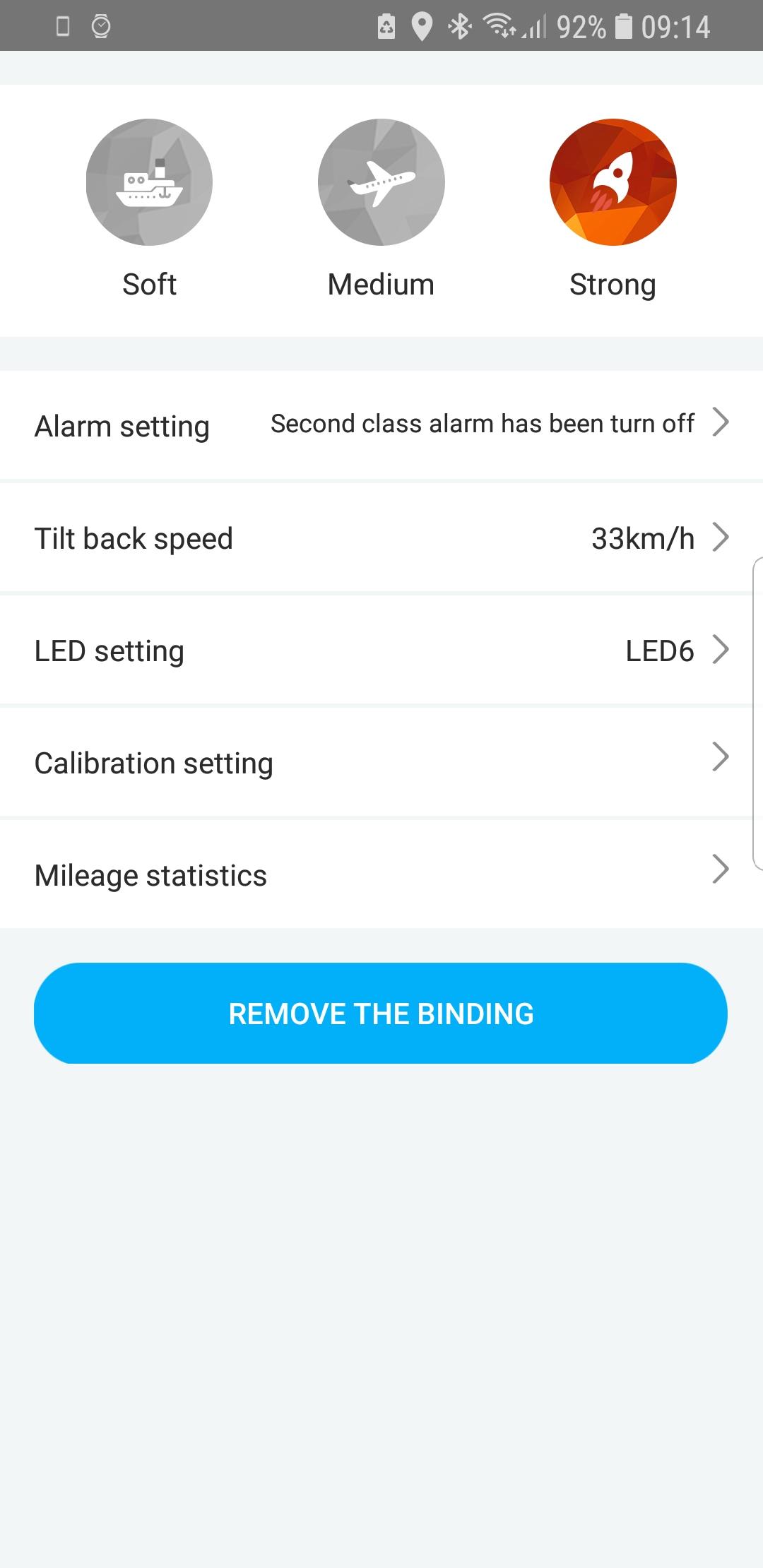Open Alarm setting
The width and height of the screenshot is (763, 1568).
click(x=381, y=424)
